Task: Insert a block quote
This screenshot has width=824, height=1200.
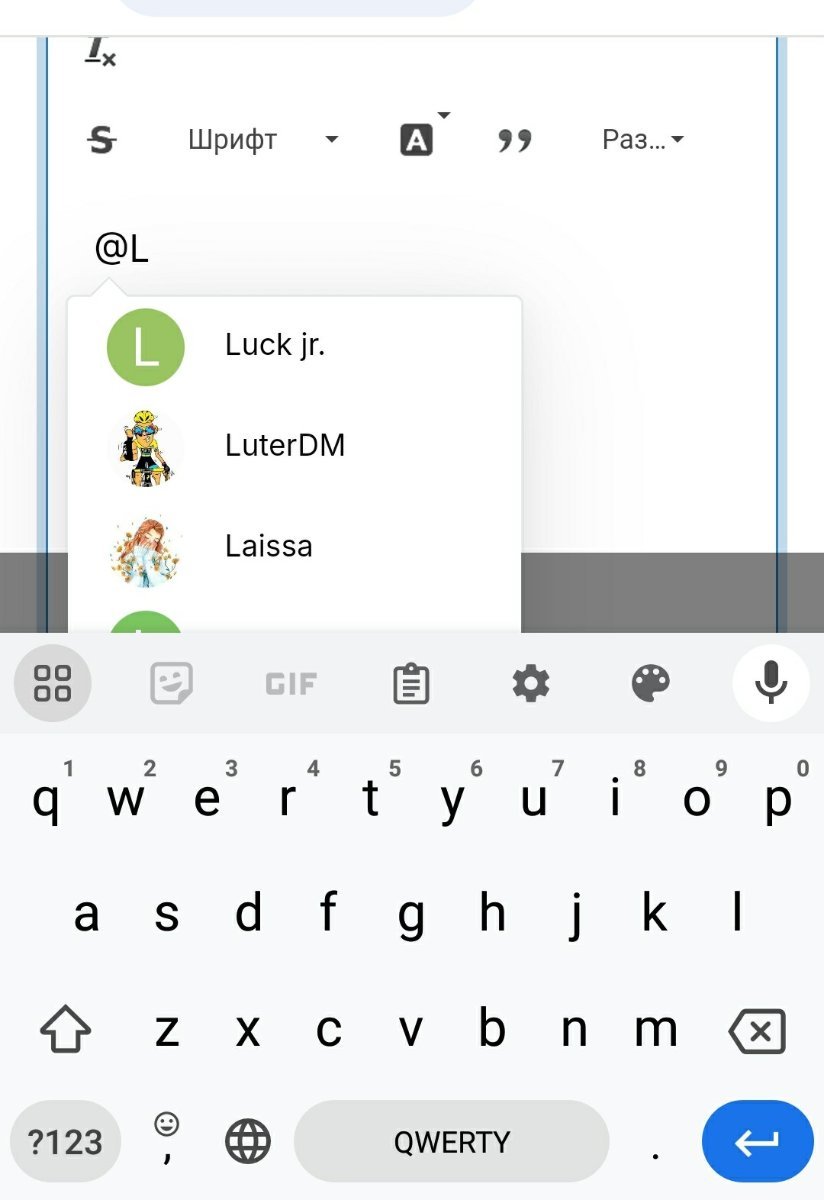Action: 515,140
